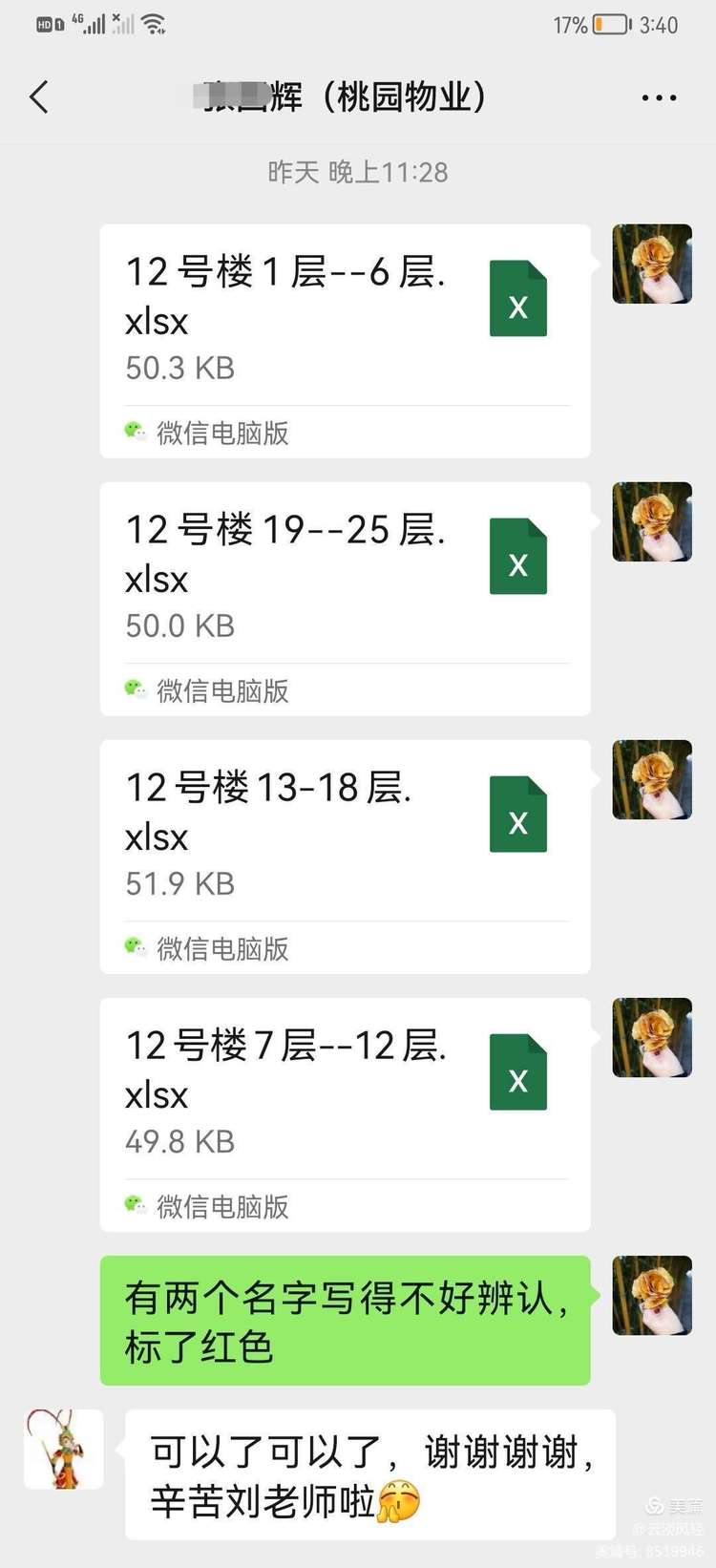View the monkey avatar contact's profile

coord(63,1449)
